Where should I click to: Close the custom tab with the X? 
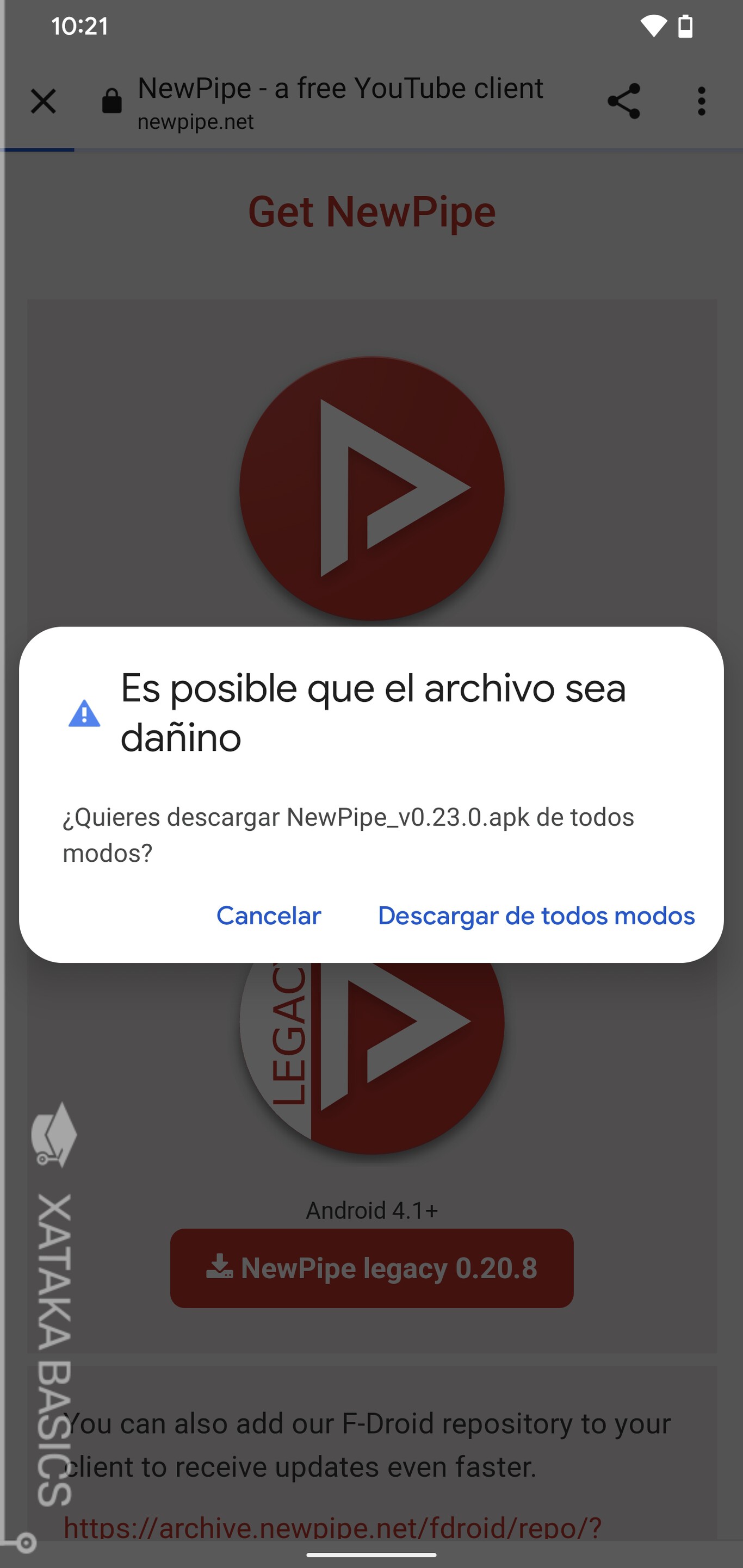(x=43, y=101)
